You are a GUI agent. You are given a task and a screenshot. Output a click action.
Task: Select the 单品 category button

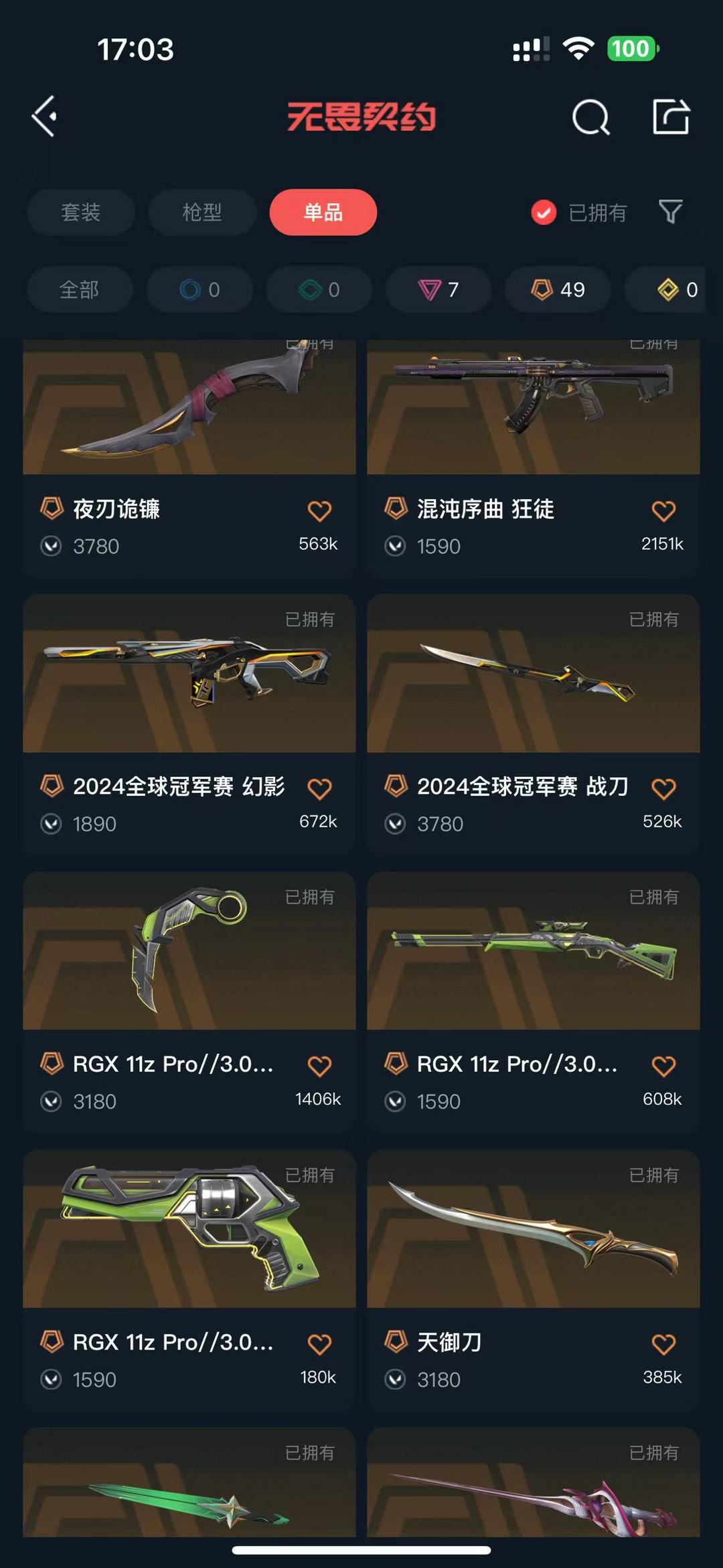click(323, 213)
